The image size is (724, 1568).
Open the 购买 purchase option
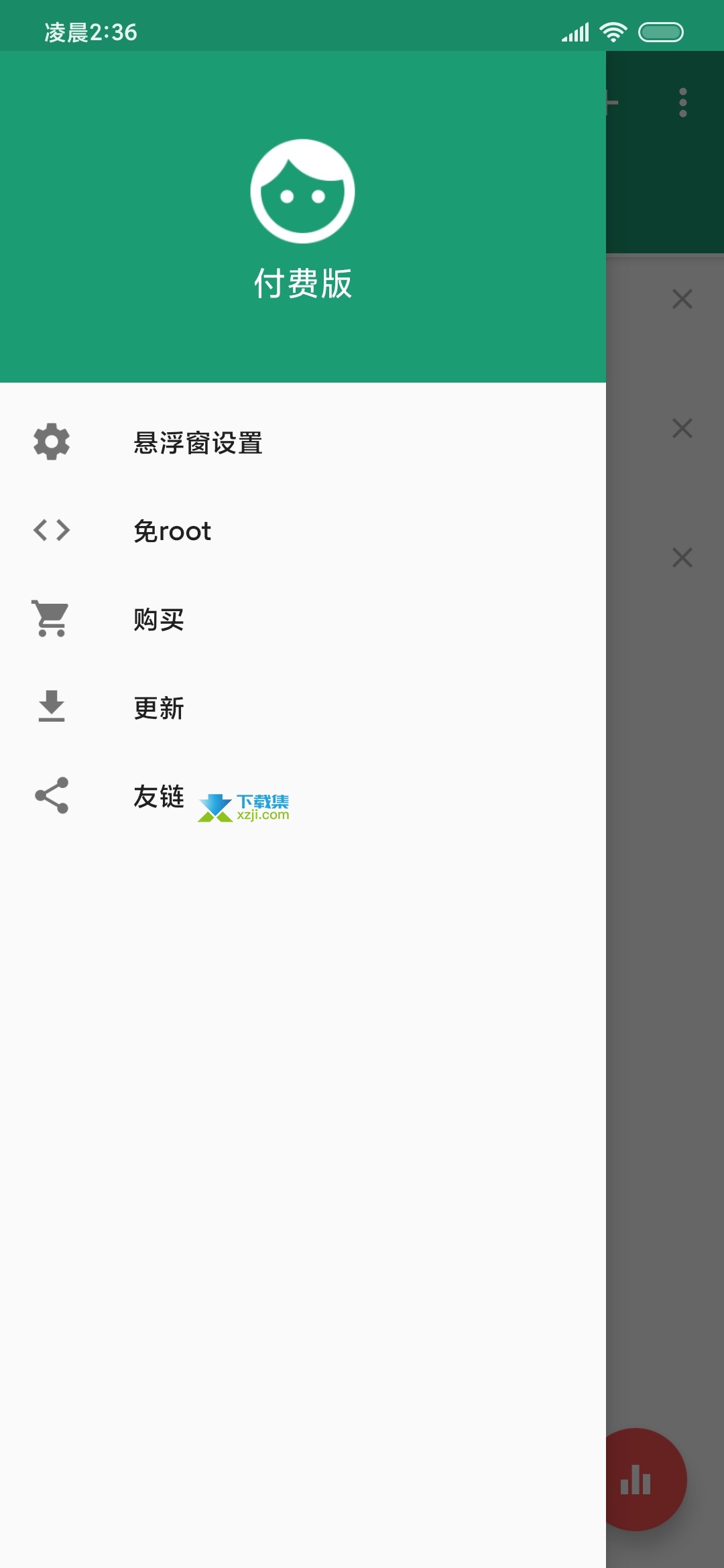point(303,619)
